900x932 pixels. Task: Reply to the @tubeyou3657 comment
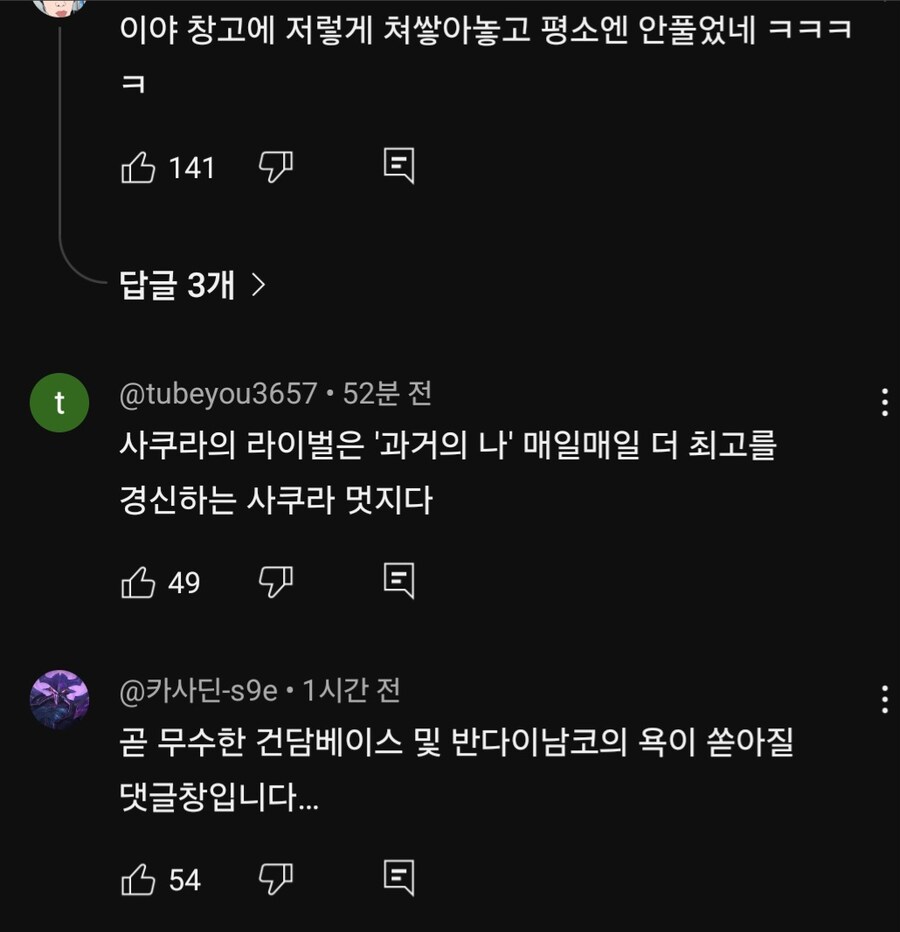click(x=399, y=580)
